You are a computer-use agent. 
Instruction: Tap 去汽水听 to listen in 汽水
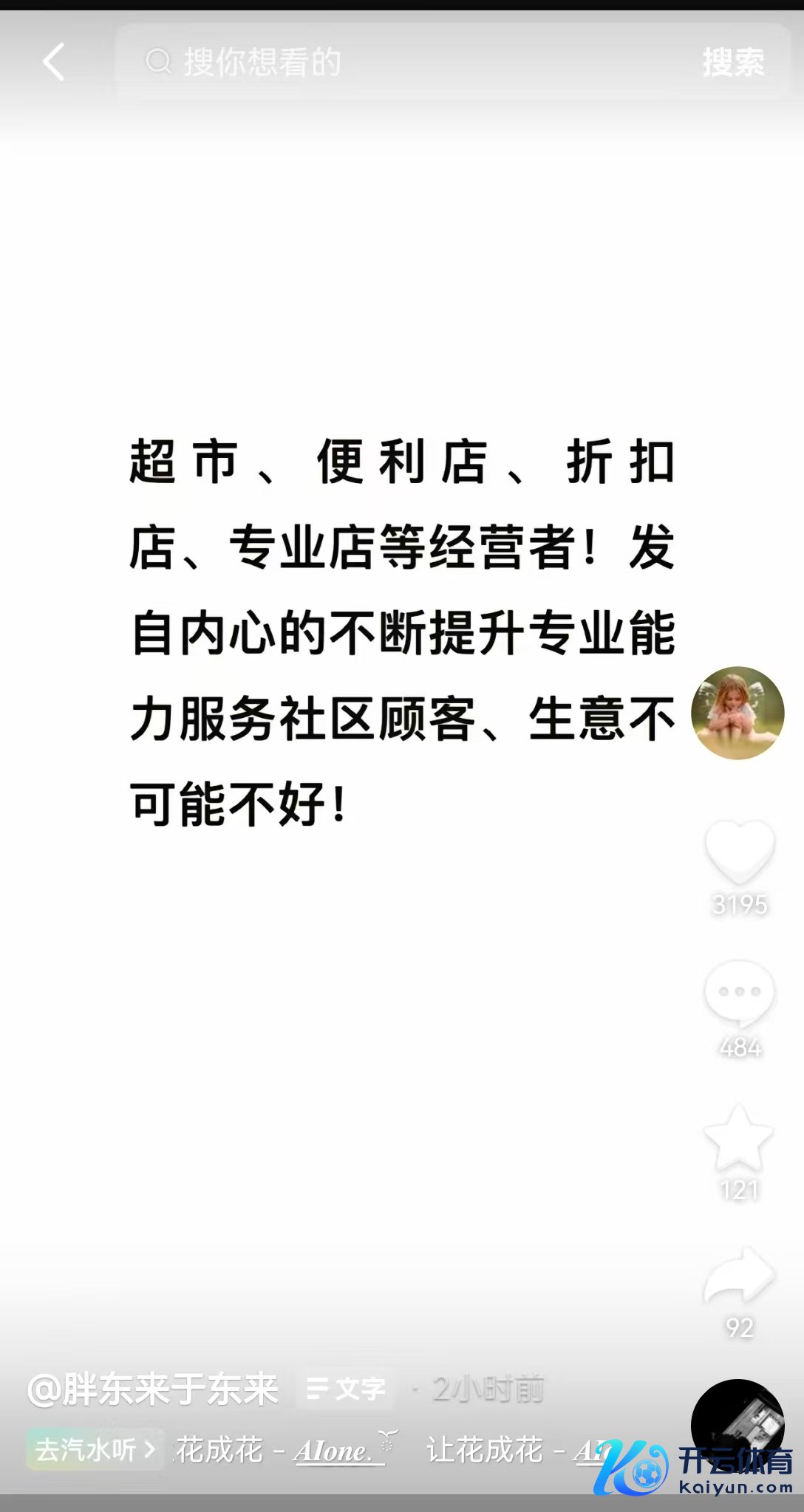95,1450
